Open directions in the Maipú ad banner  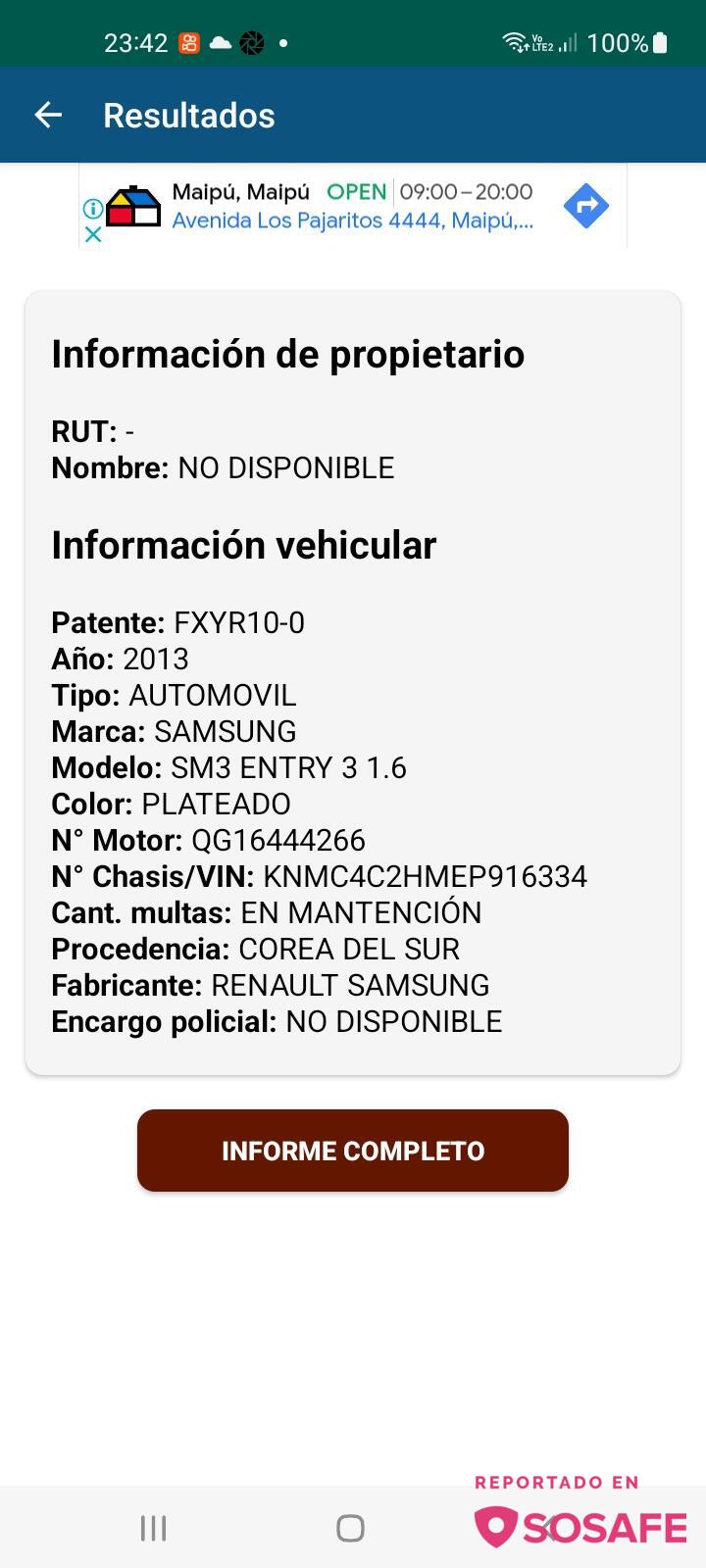586,206
